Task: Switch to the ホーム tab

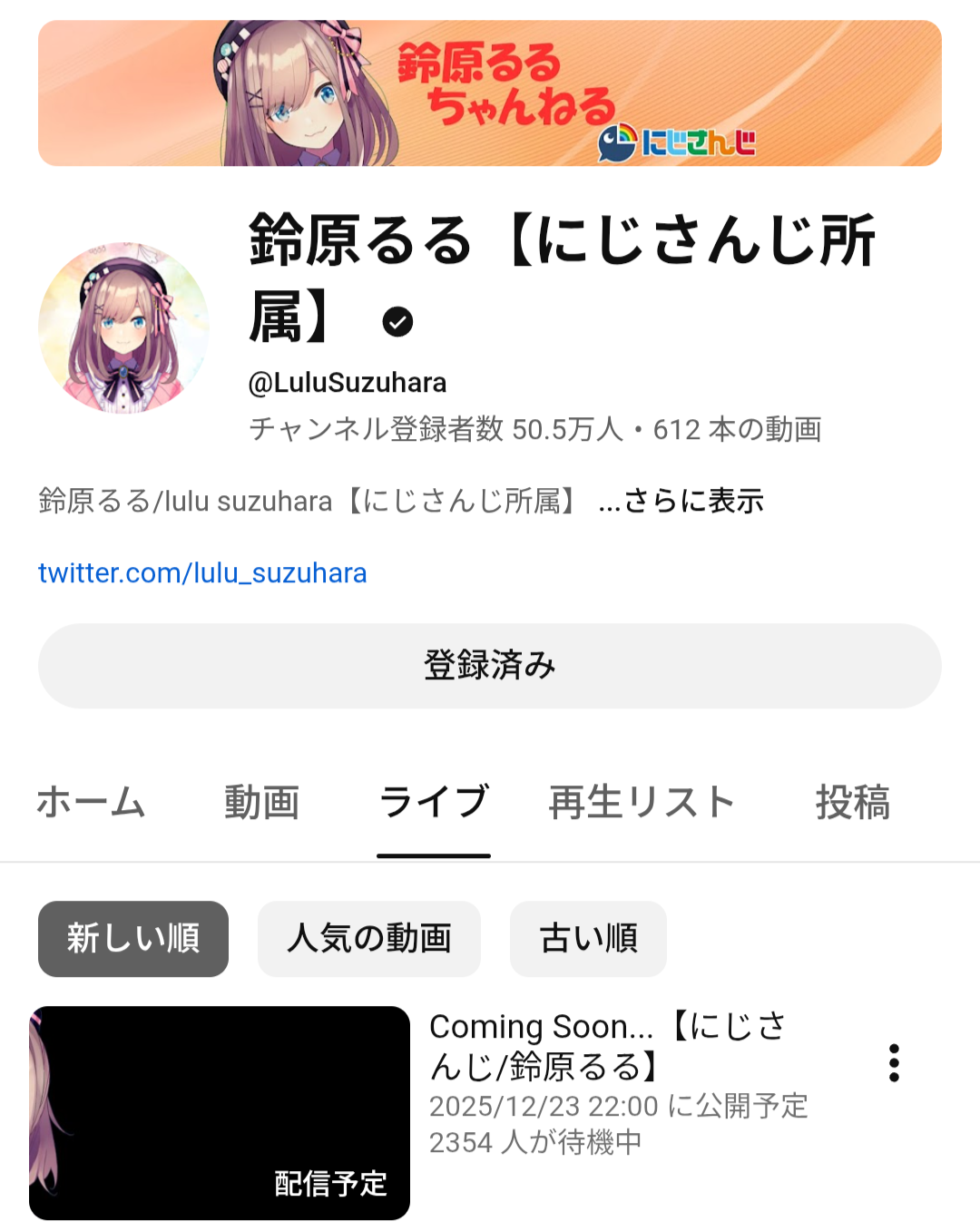Action: point(91,803)
